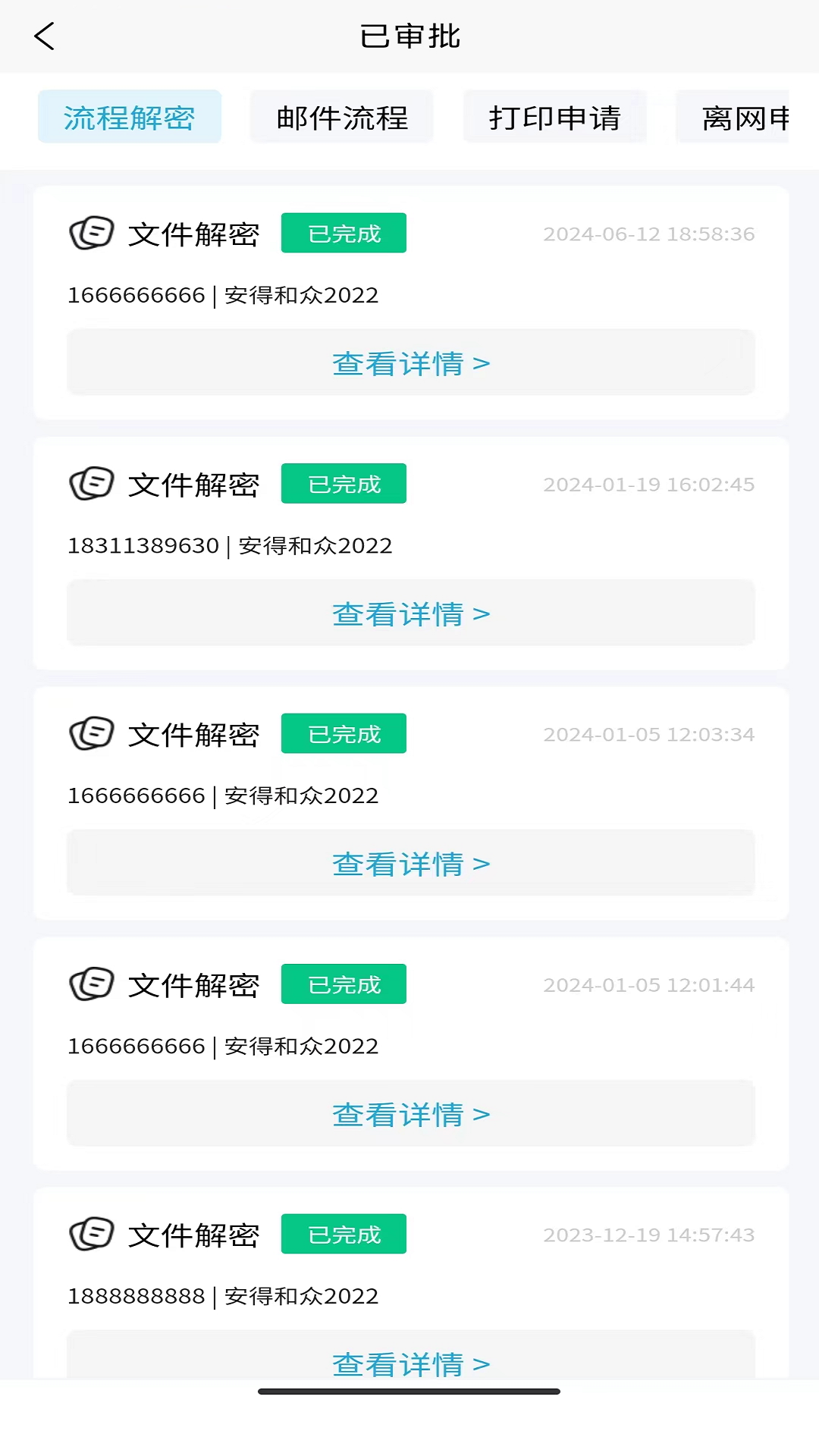View details of the 2023-12-19 record

[x=410, y=1363]
